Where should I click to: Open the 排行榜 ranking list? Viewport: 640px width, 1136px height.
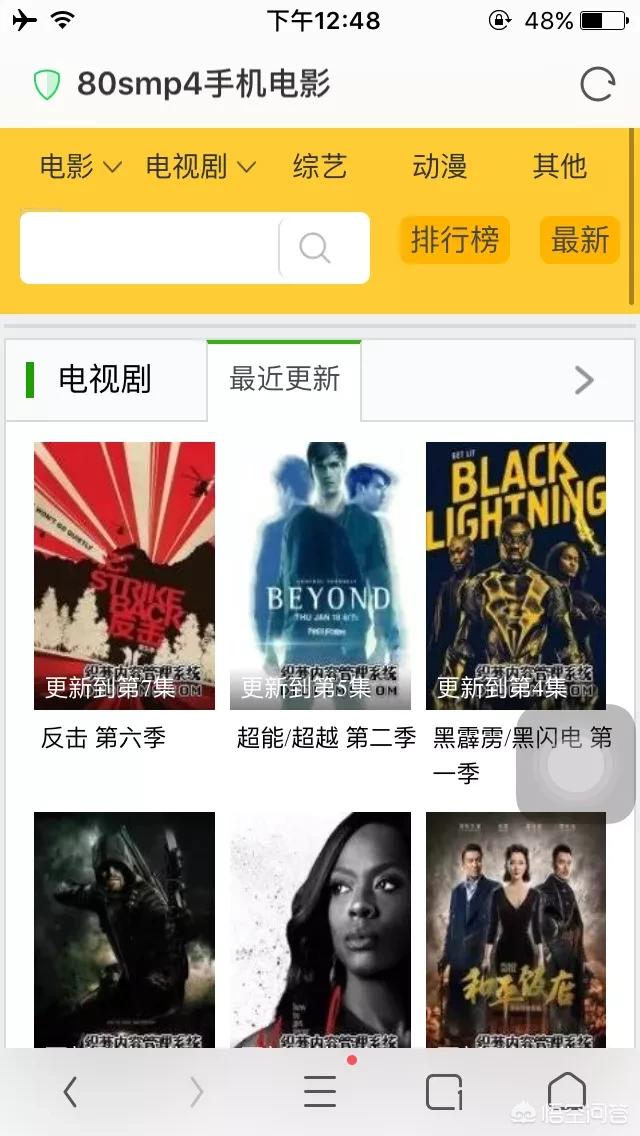point(455,240)
